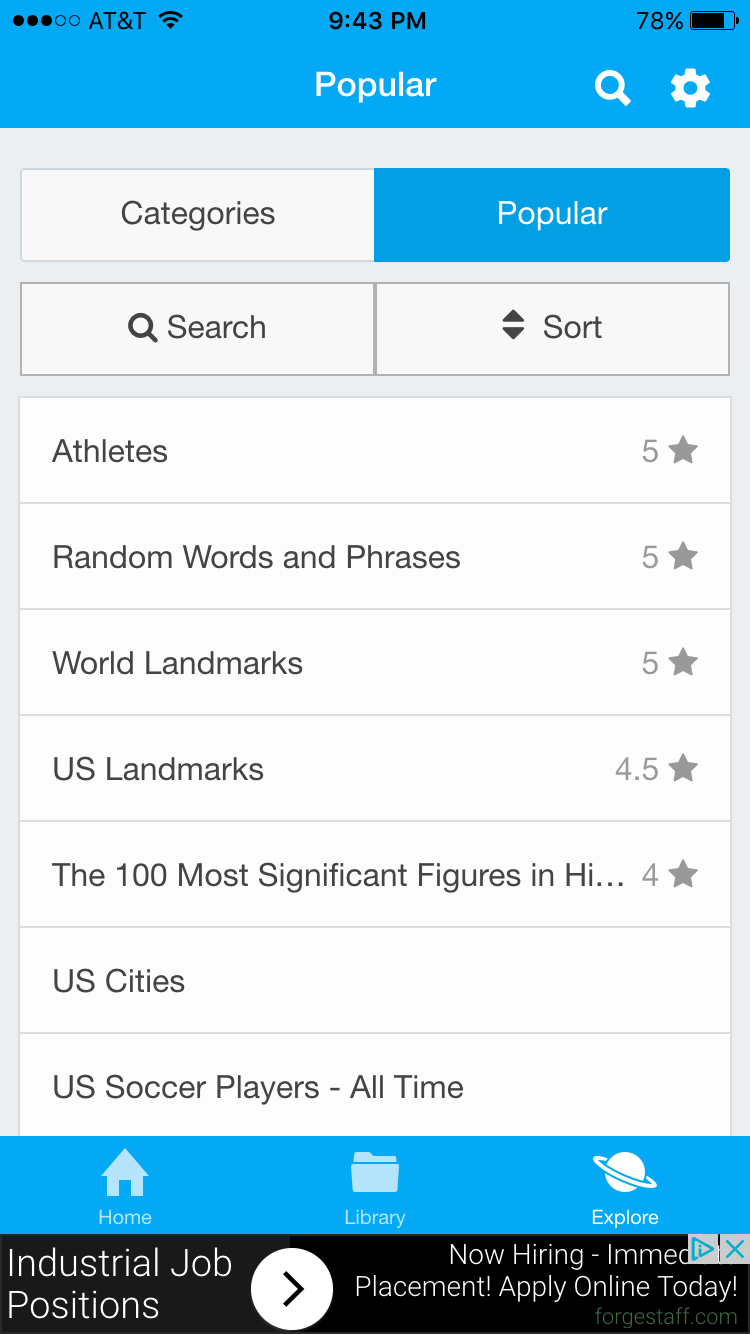
Task: Go to the Home tab
Action: 125,1186
